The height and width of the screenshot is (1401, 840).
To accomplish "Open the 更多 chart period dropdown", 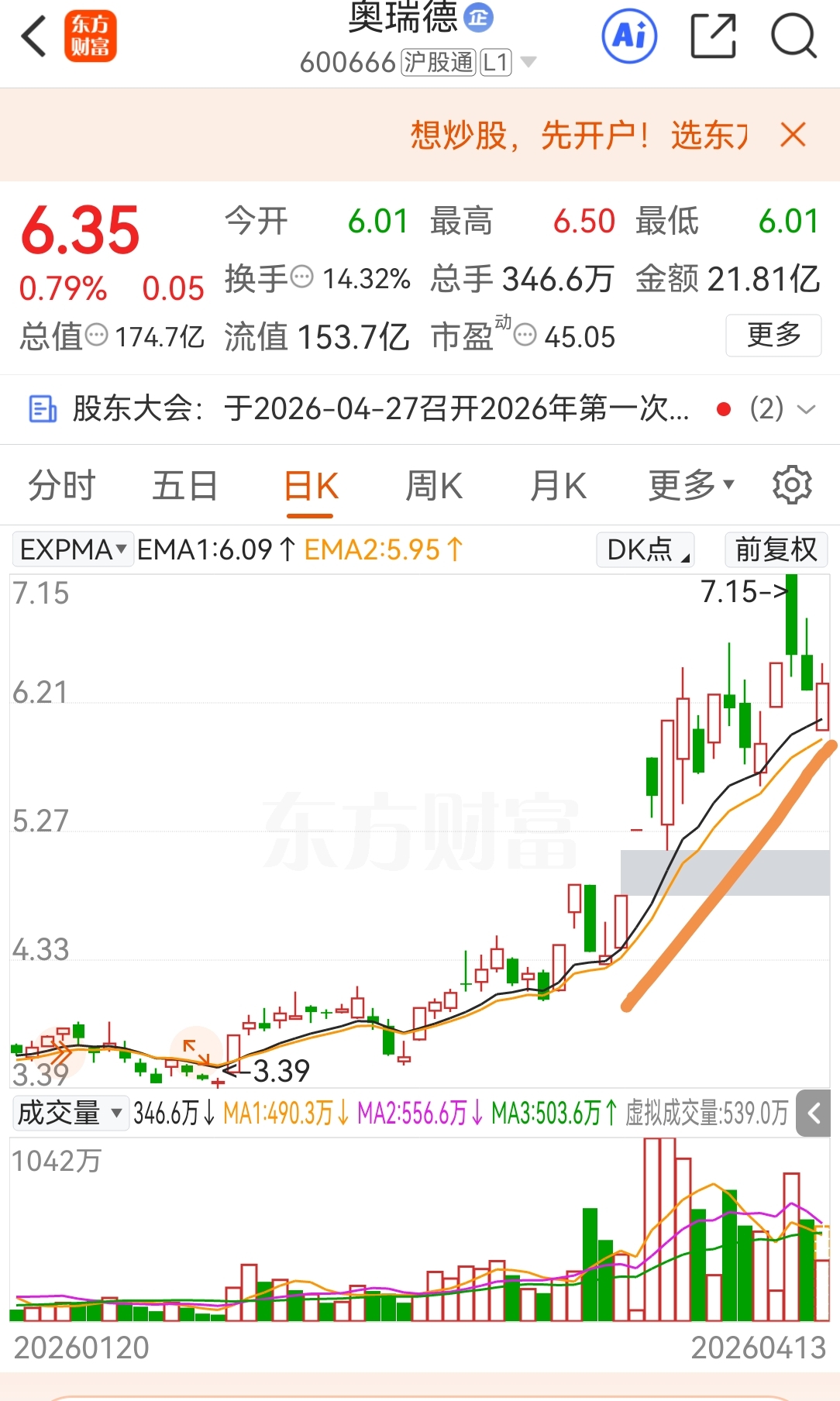I will [x=690, y=486].
